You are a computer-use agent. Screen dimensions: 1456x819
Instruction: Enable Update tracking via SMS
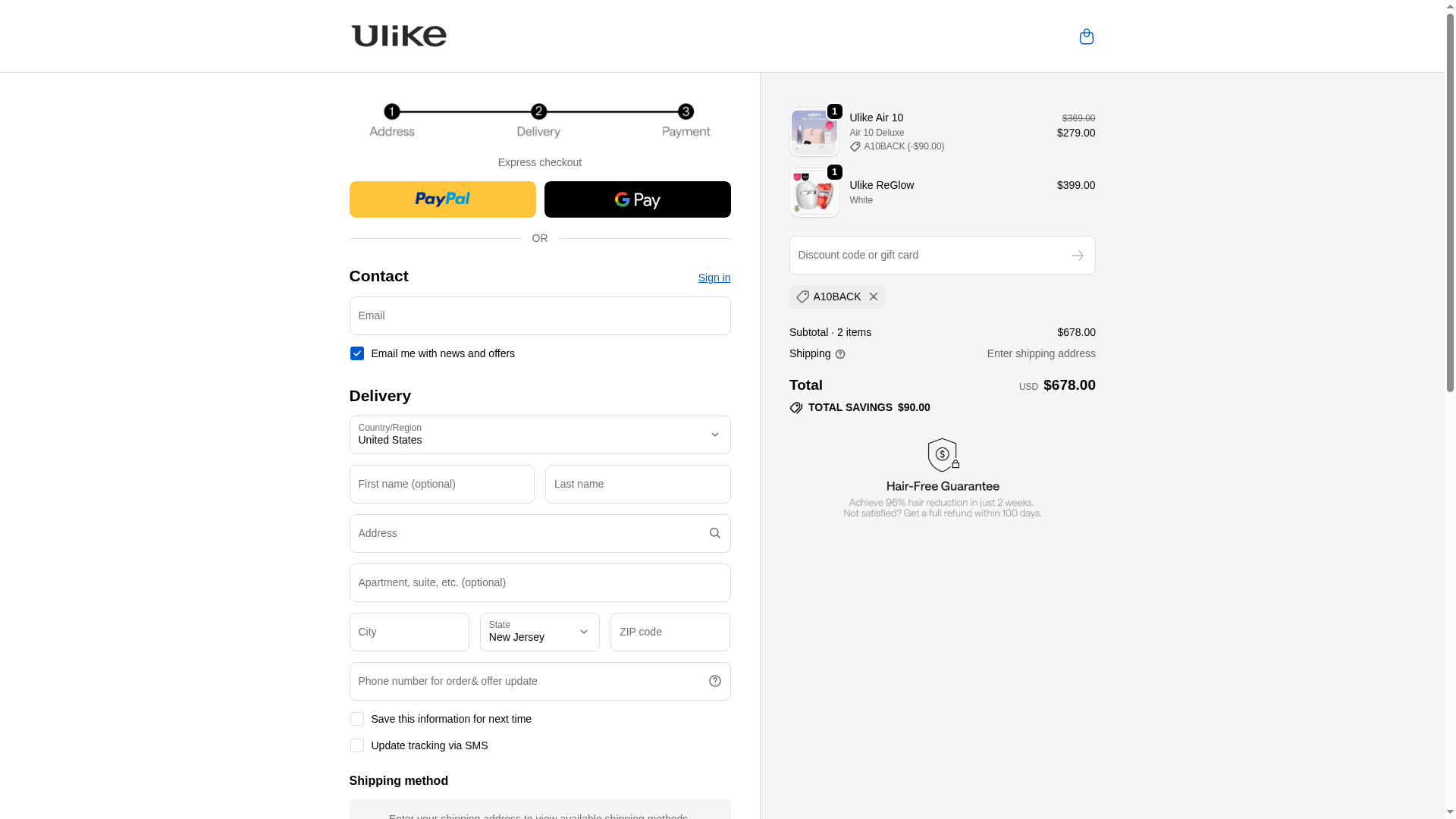tap(357, 745)
